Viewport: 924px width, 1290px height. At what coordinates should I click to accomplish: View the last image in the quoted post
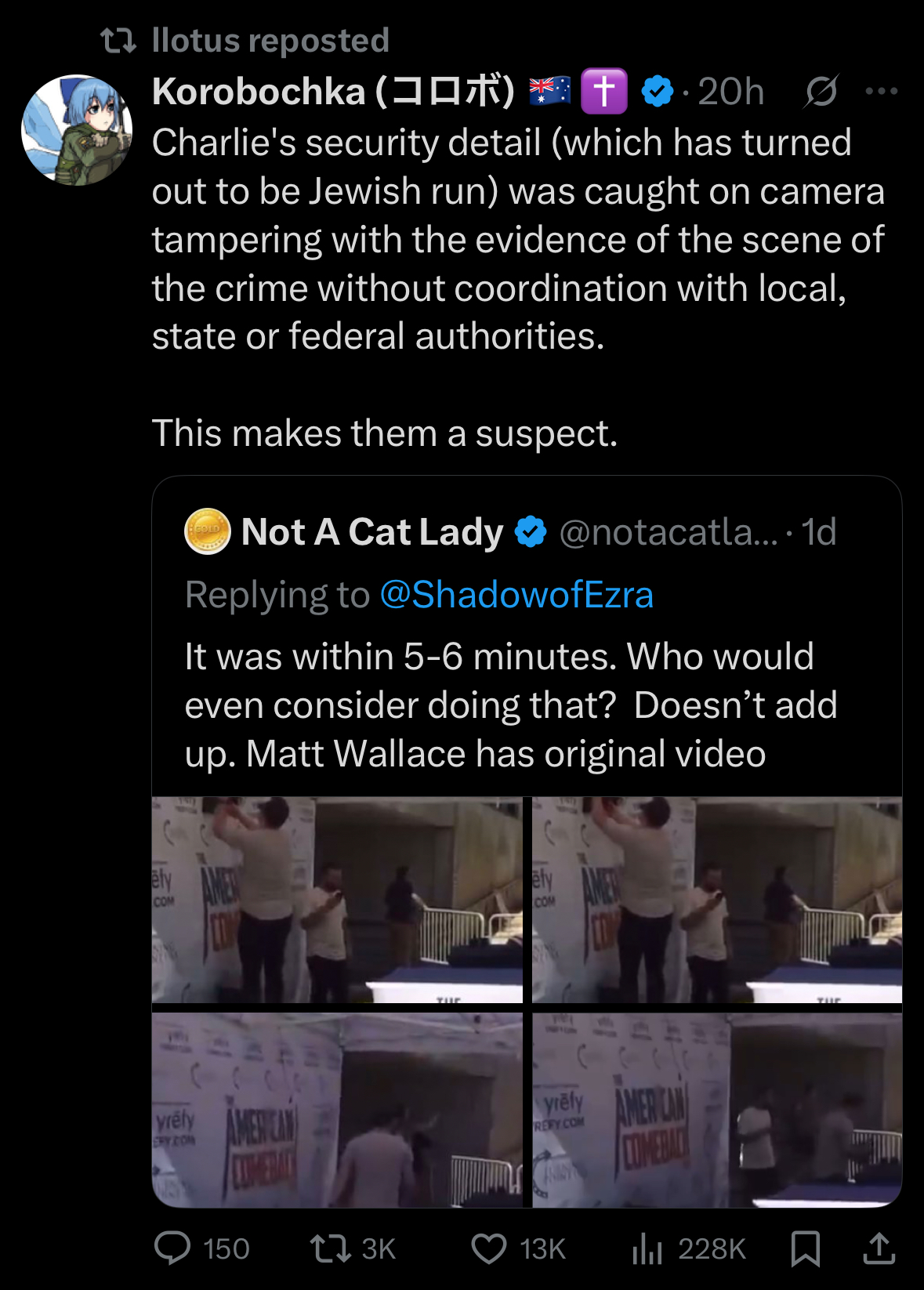point(717,1110)
